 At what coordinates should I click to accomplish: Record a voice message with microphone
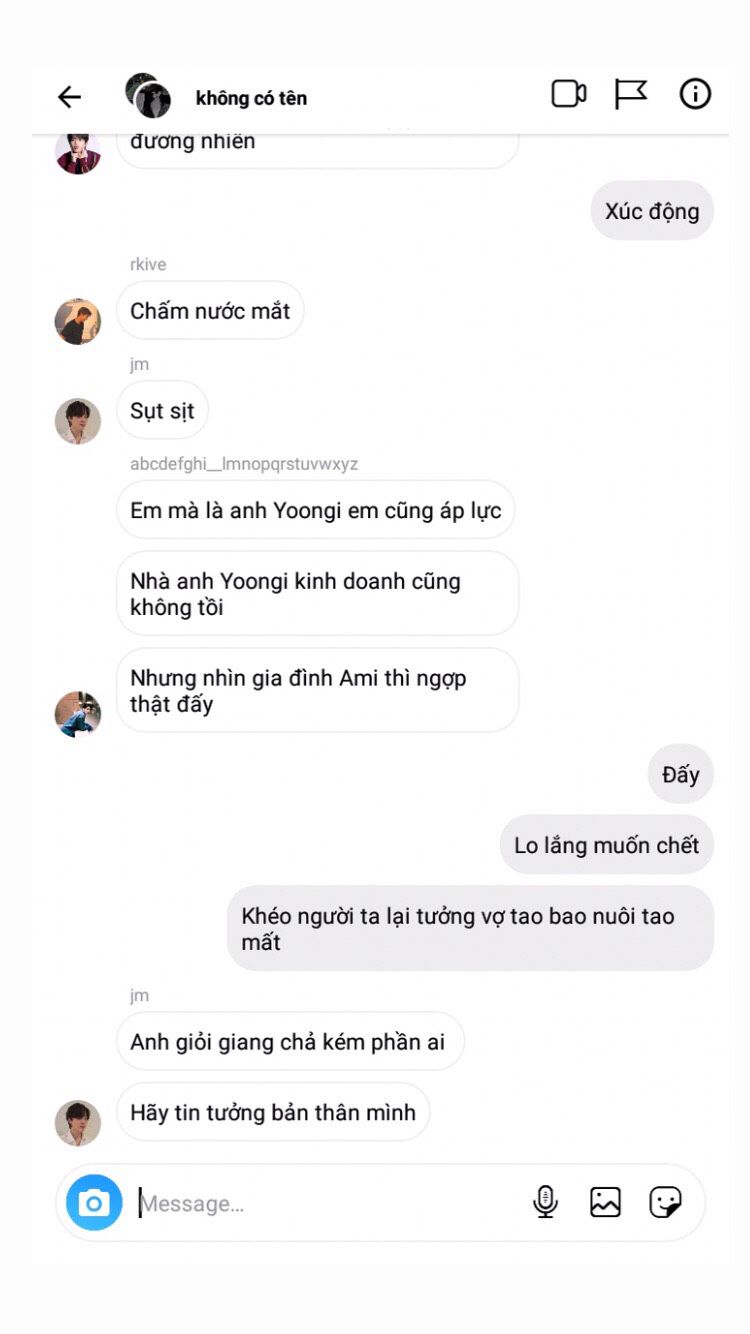(545, 1202)
